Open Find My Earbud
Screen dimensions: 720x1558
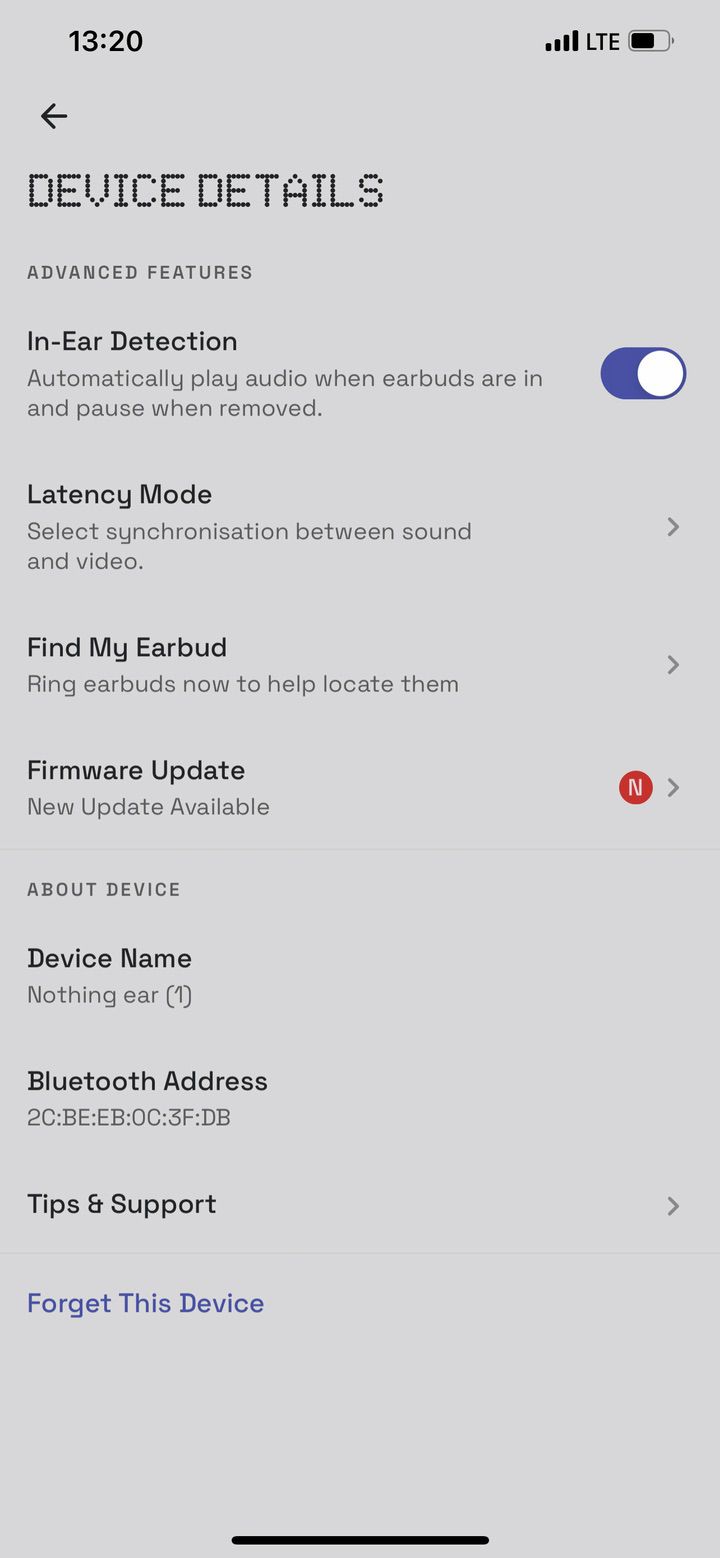360,665
